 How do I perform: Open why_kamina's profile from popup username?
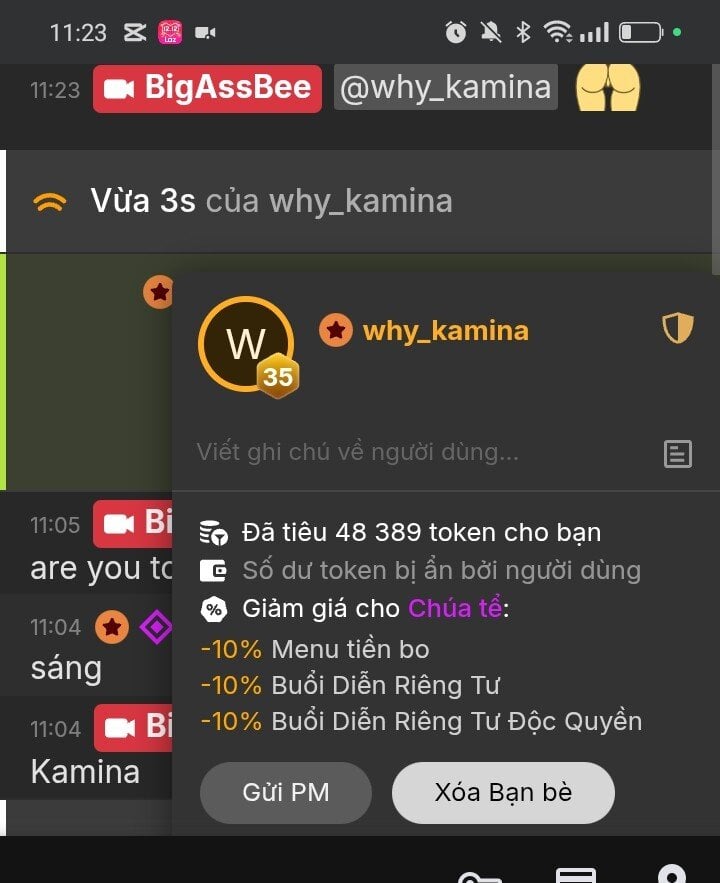click(x=445, y=331)
